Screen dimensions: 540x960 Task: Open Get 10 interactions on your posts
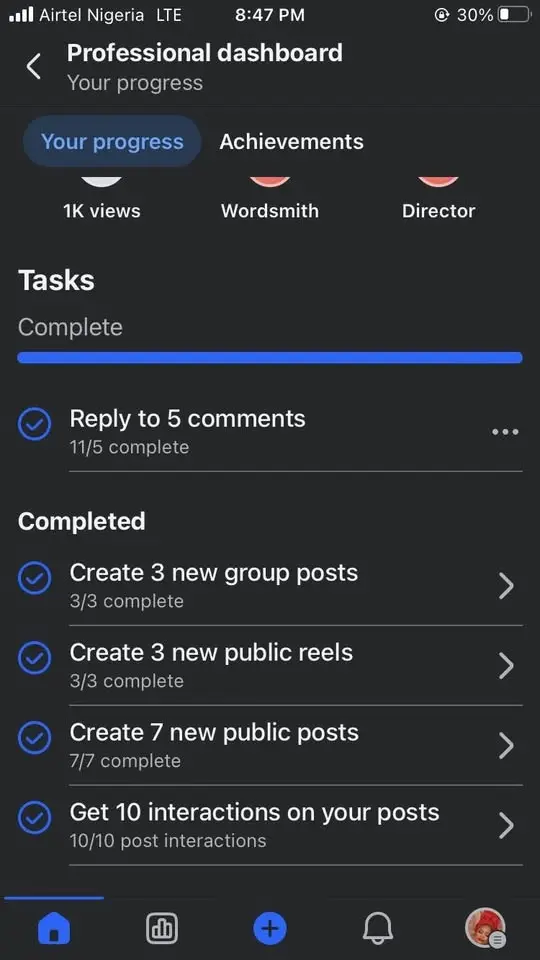click(270, 825)
